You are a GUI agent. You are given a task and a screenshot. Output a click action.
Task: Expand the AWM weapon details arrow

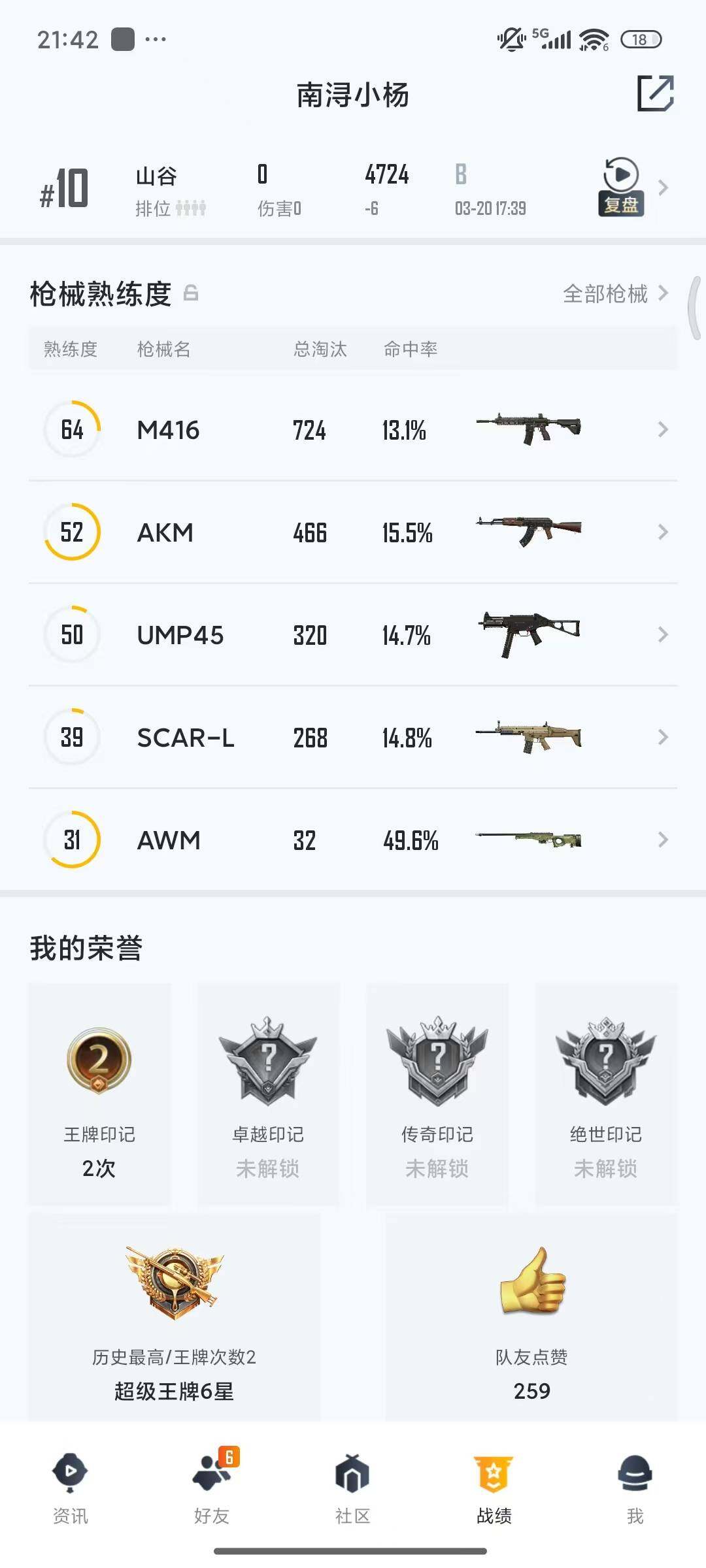click(x=662, y=840)
